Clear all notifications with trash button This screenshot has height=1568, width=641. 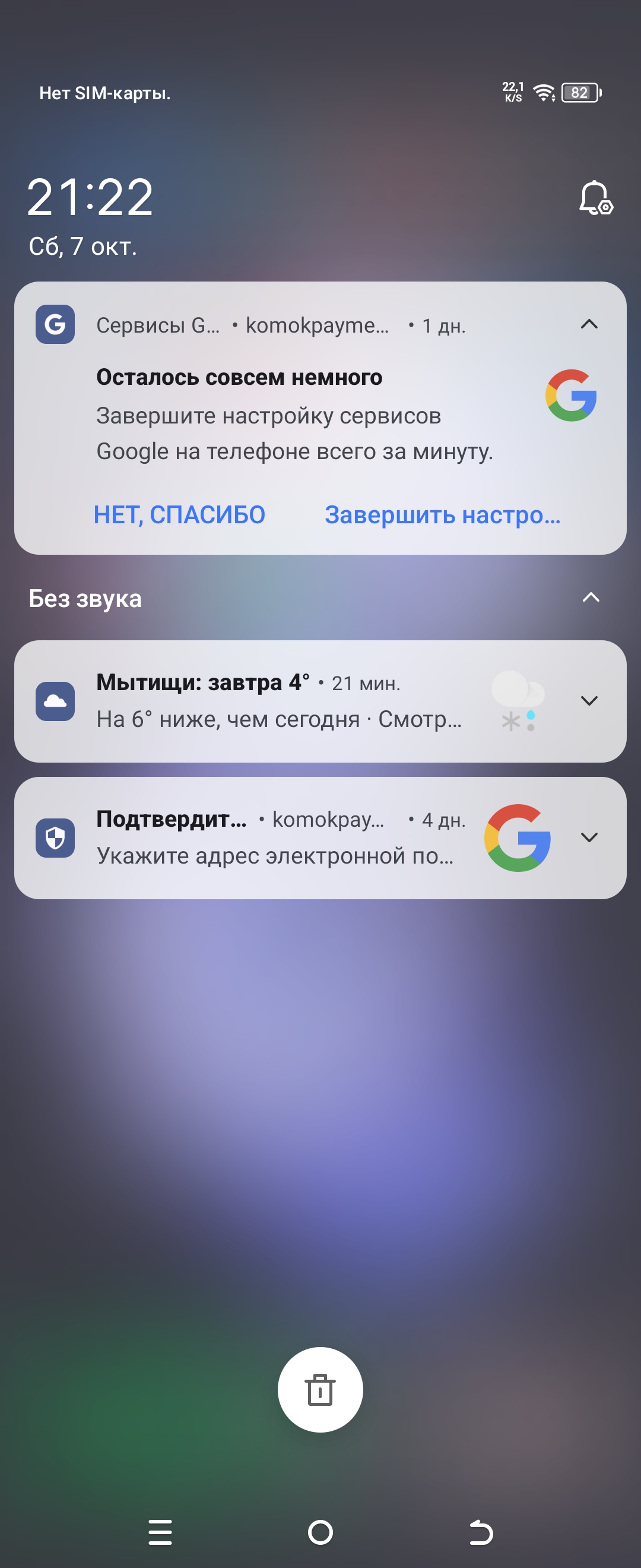pyautogui.click(x=320, y=1390)
